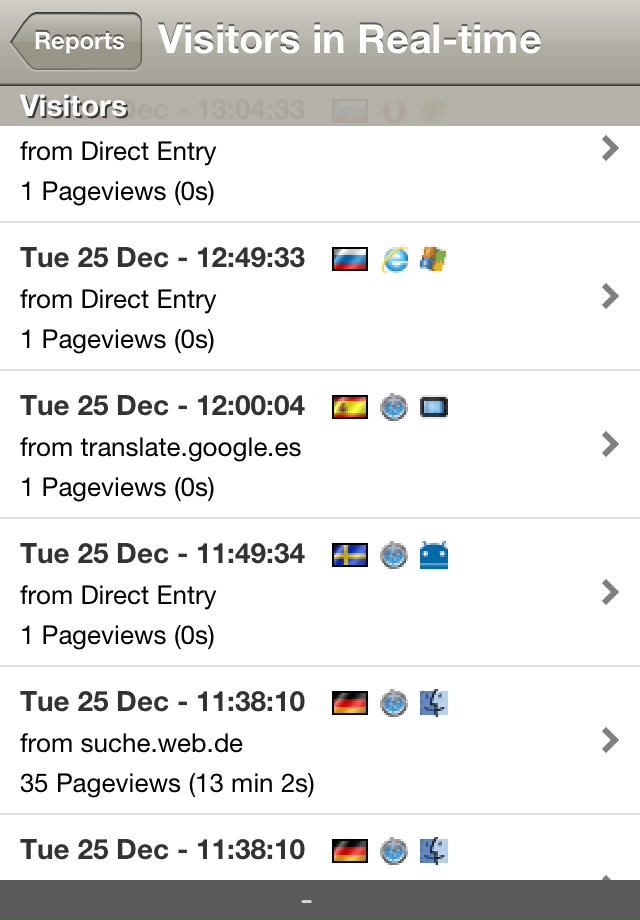Open the visit at 12:49:33

click(320, 297)
